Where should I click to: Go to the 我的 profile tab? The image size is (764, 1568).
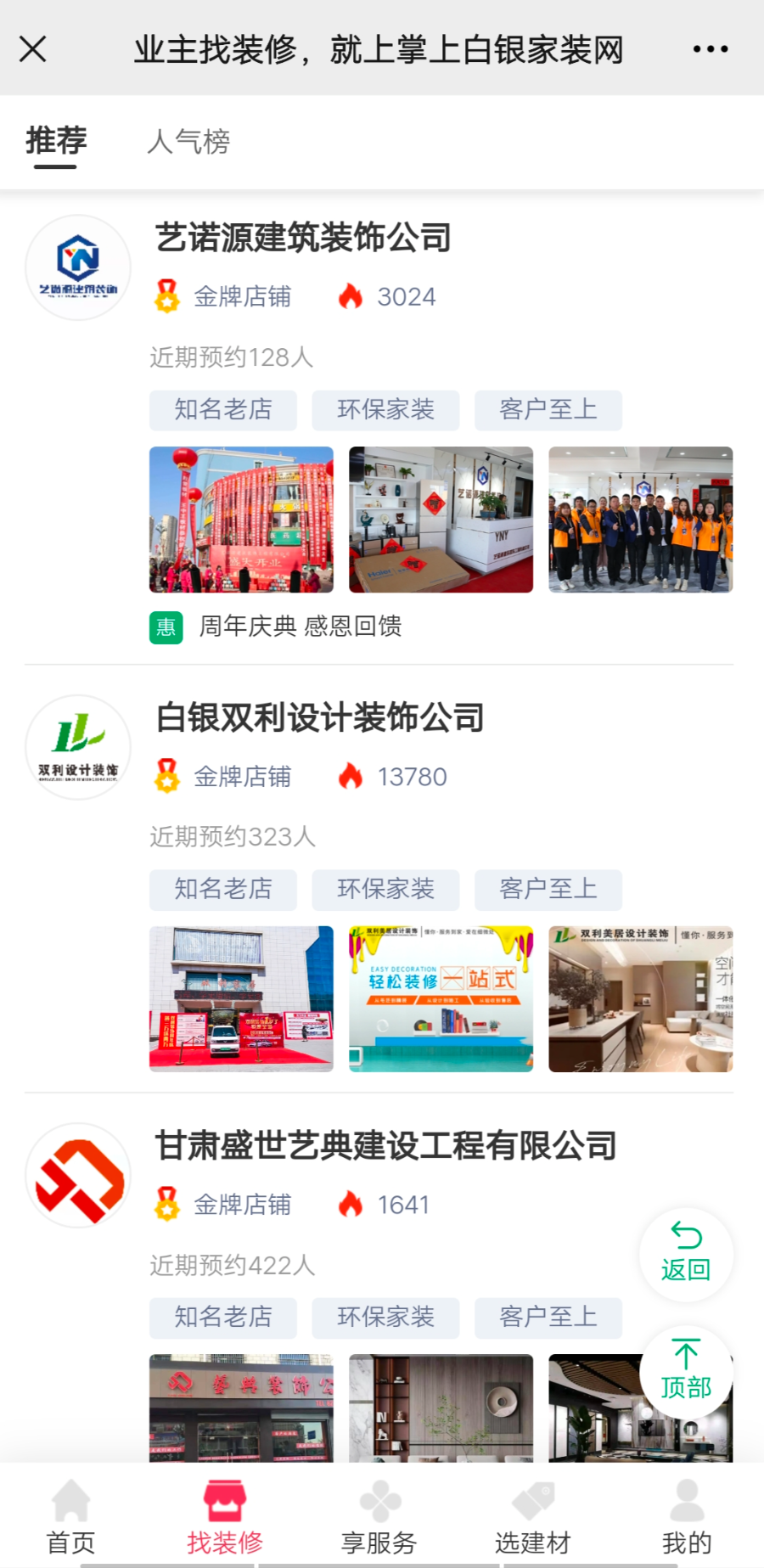pyautogui.click(x=687, y=1517)
